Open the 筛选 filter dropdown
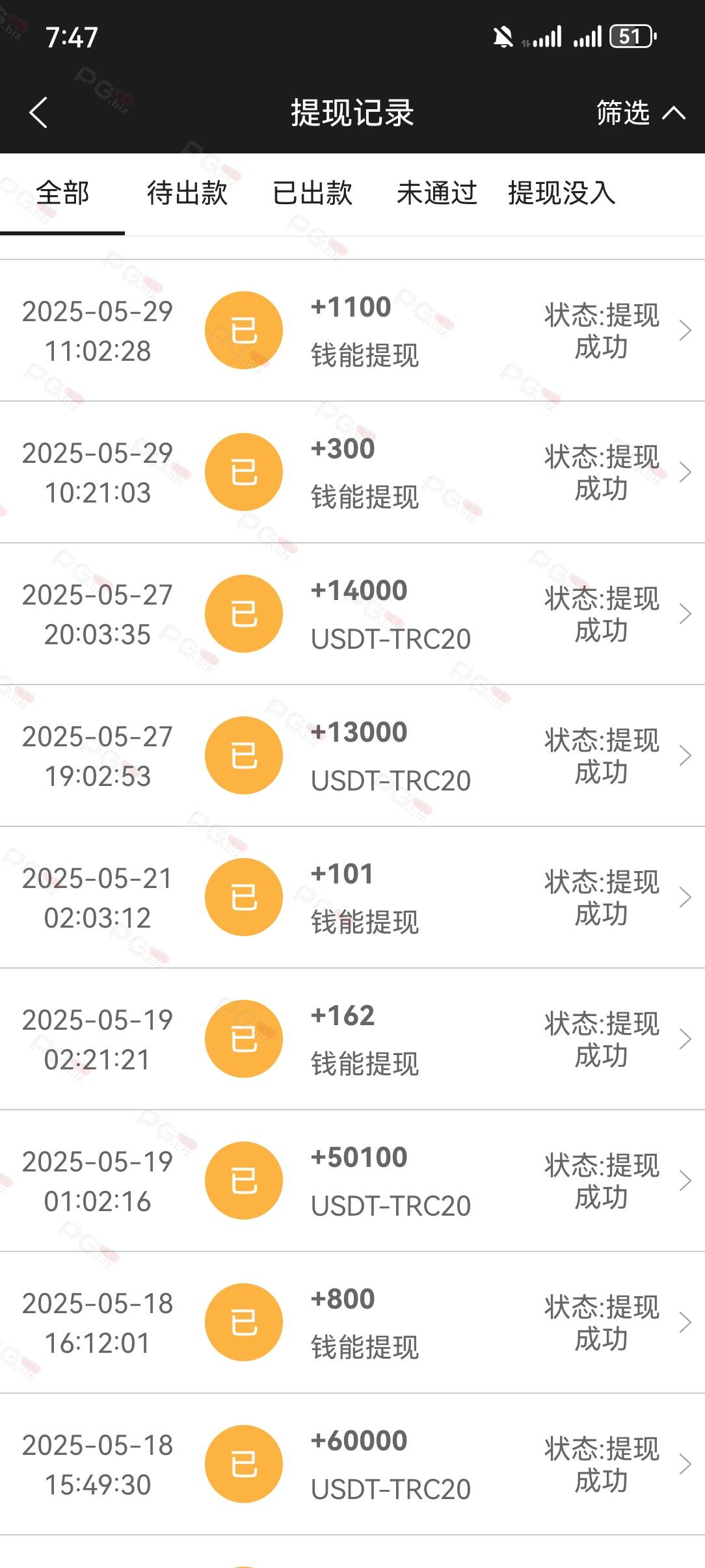 click(641, 112)
